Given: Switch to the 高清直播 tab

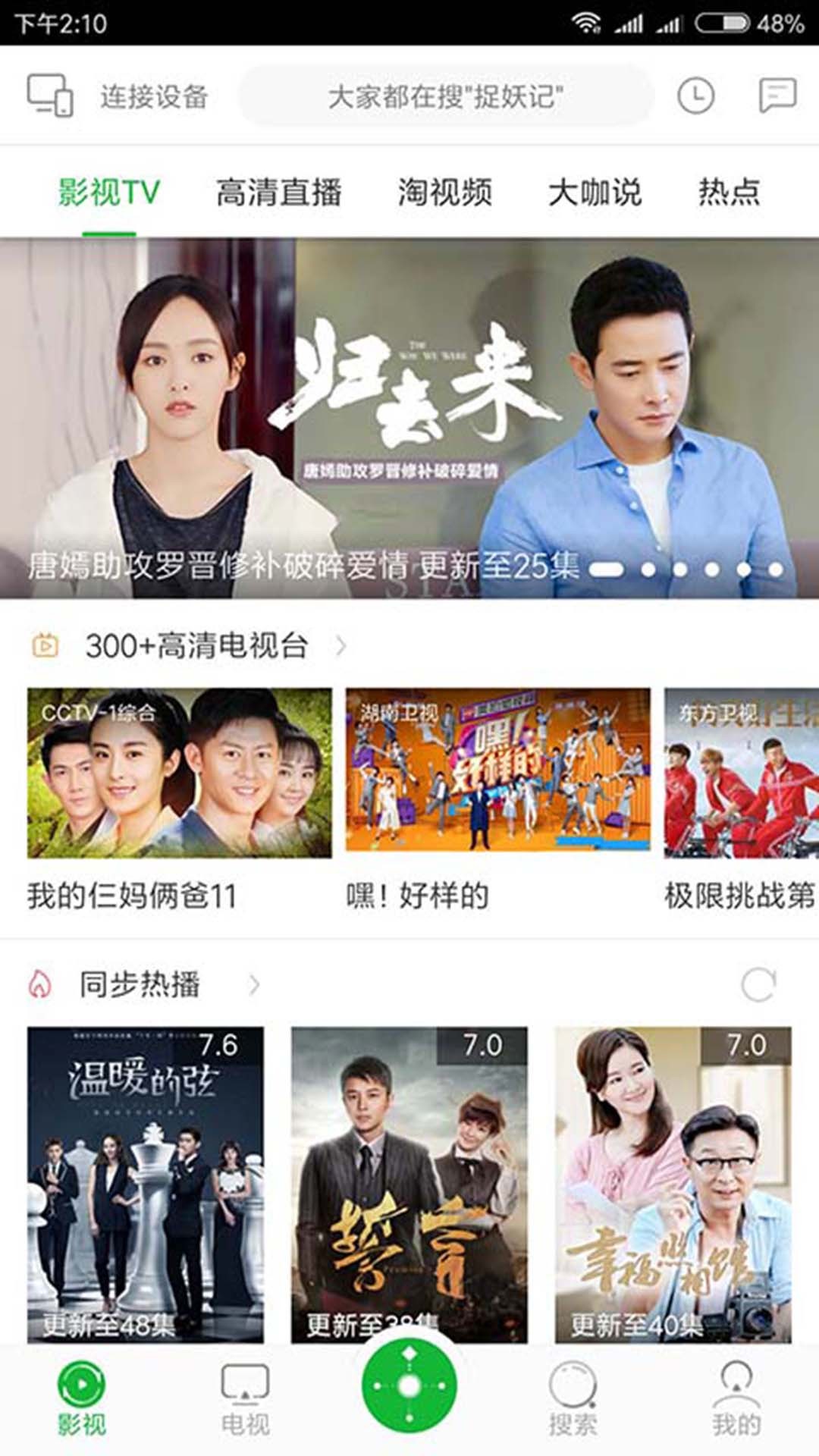Looking at the screenshot, I should tap(278, 192).
